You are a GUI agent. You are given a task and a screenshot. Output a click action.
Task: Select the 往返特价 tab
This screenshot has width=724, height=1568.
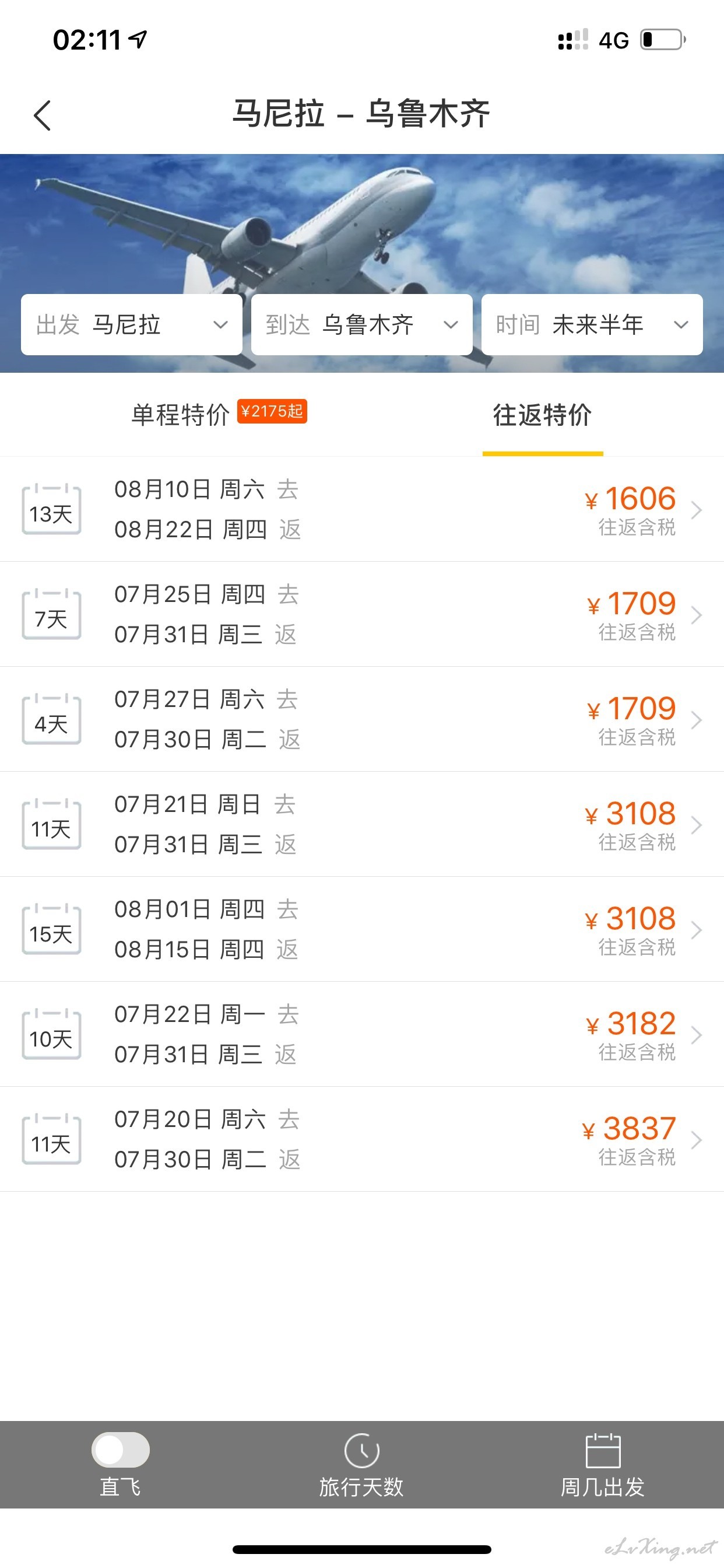[542, 415]
